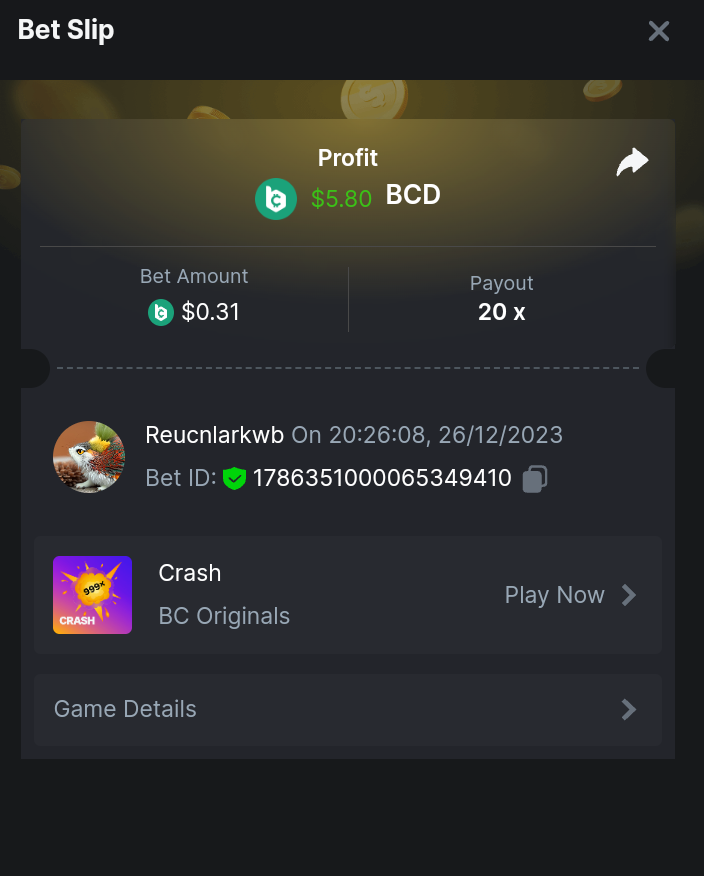Image resolution: width=704 pixels, height=876 pixels.
Task: Close the Bet Slip dialog
Action: (658, 31)
